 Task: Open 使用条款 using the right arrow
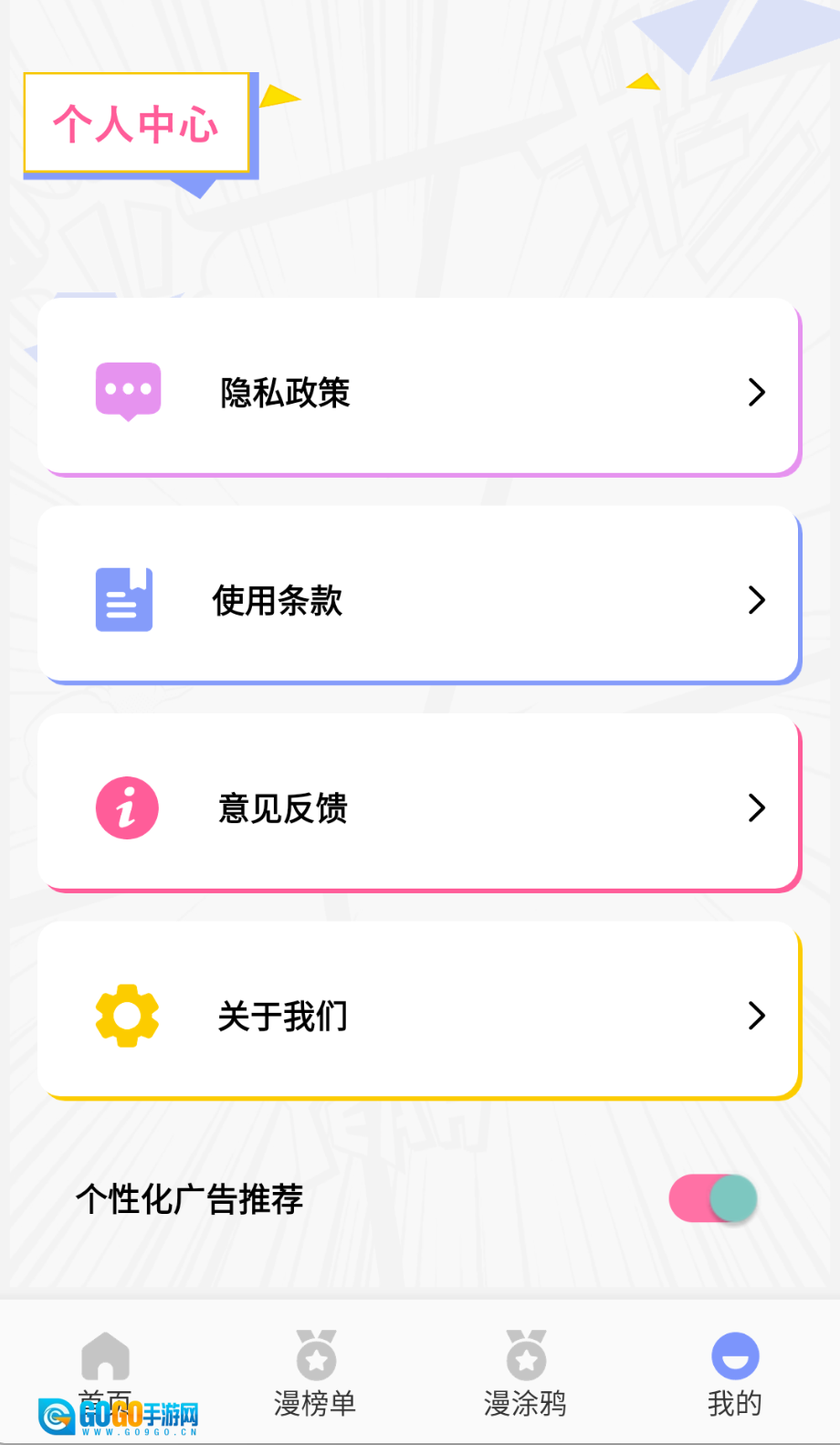point(756,600)
